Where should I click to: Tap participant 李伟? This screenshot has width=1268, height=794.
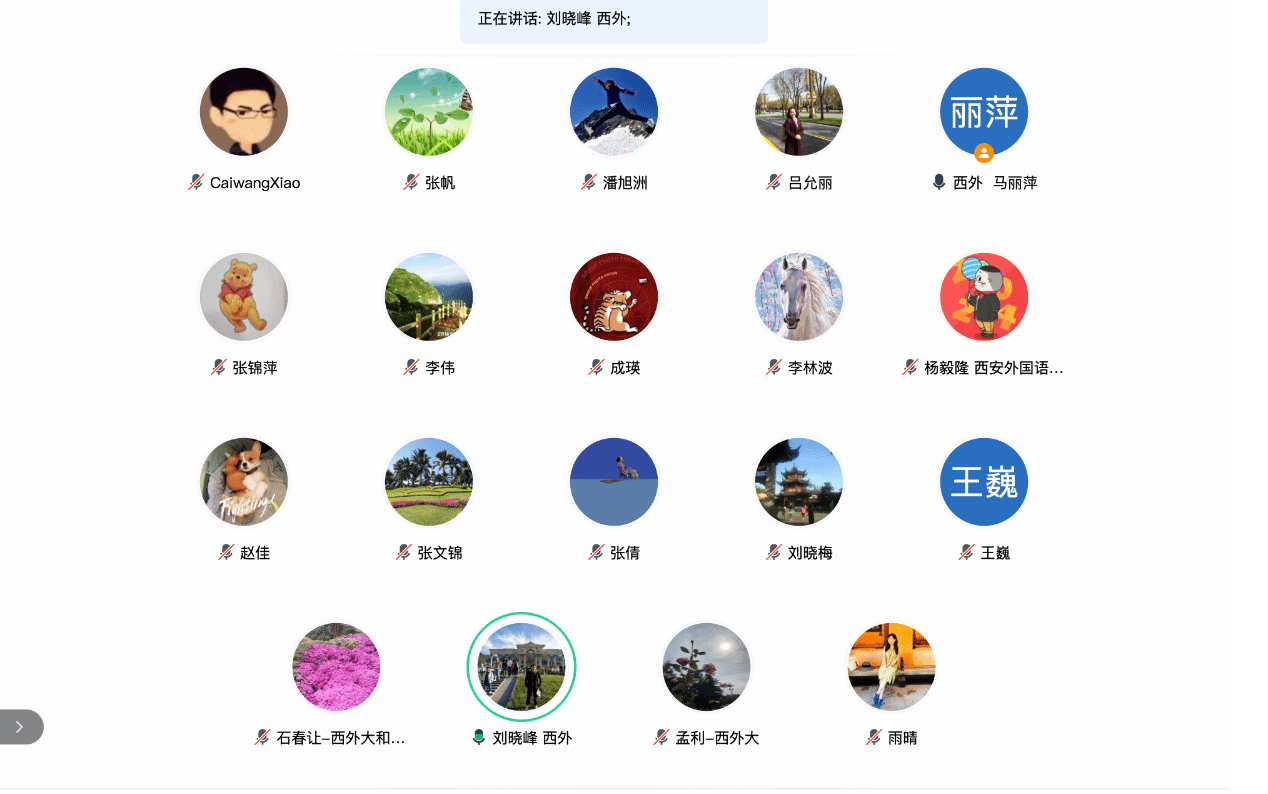pyautogui.click(x=429, y=297)
